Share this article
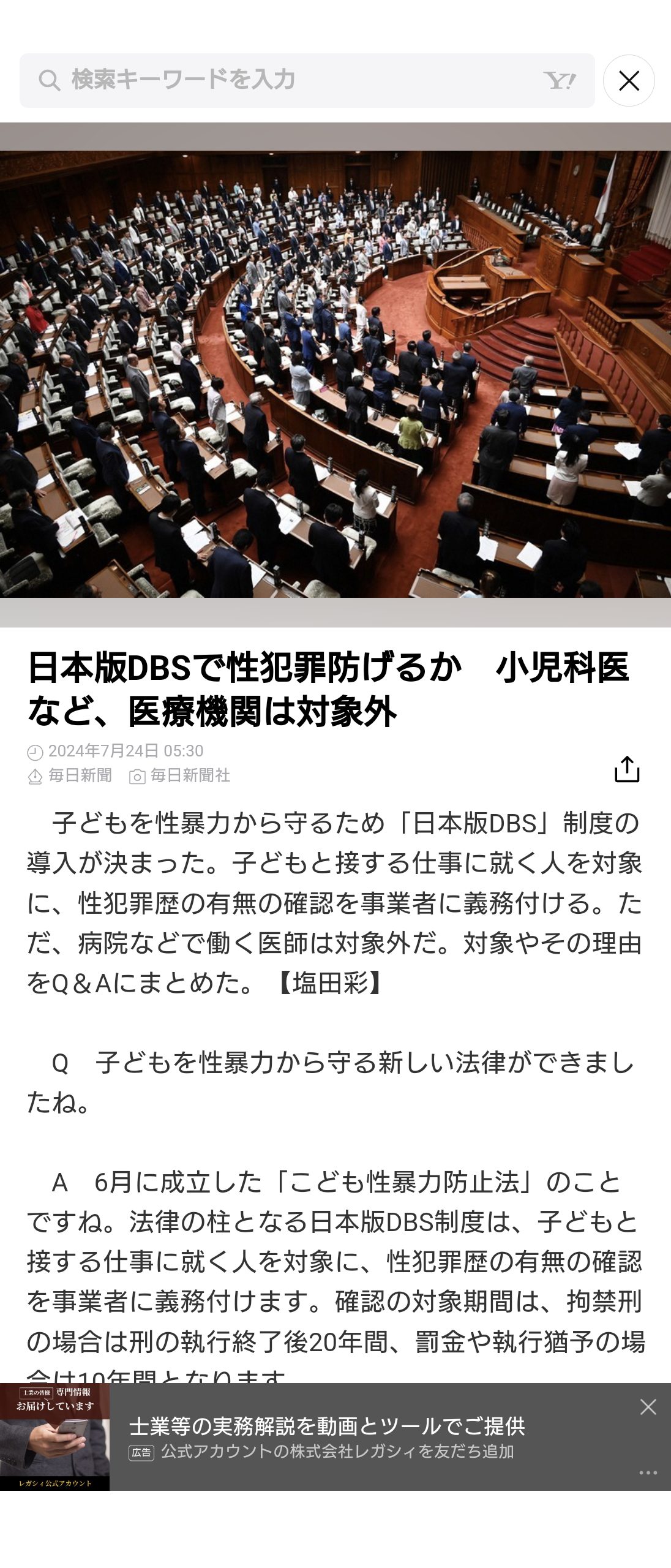Viewport: 671px width, 1568px height. point(626,769)
